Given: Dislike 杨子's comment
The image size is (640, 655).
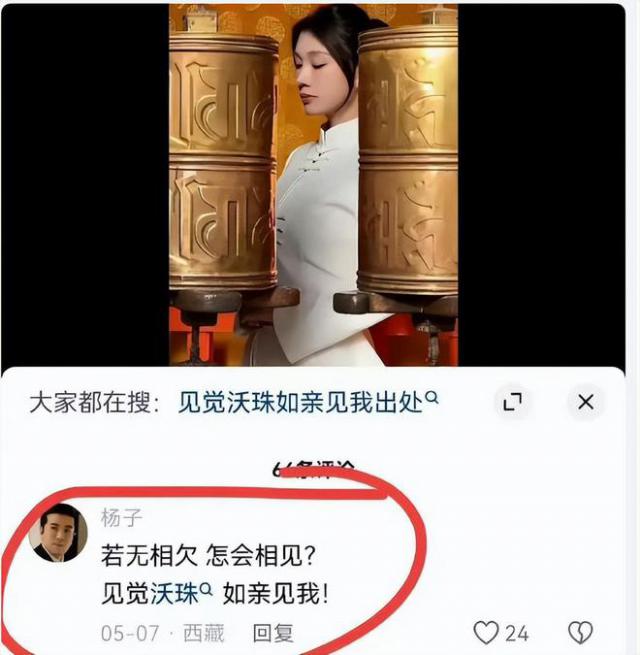Looking at the screenshot, I should [x=580, y=632].
